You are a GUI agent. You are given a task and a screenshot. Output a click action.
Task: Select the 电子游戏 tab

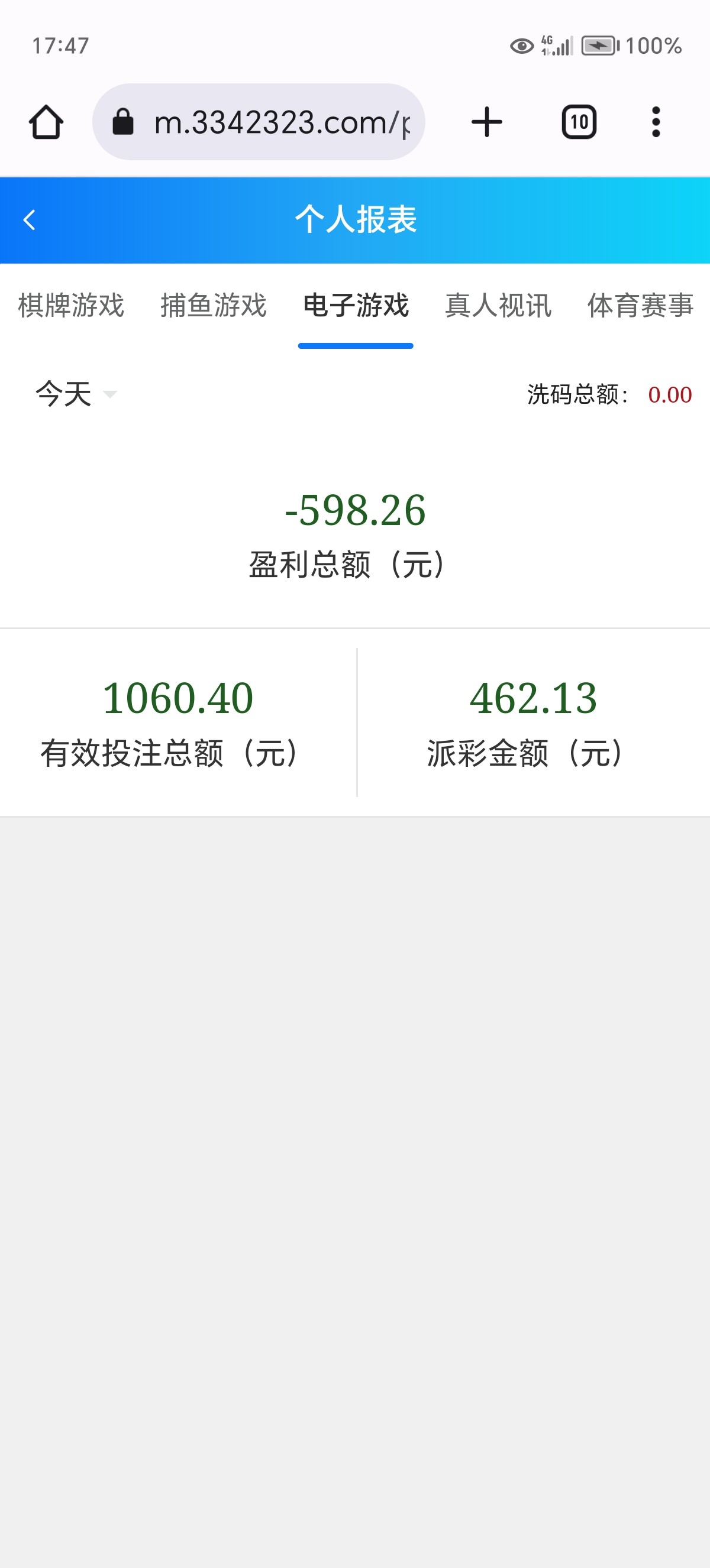[x=356, y=306]
